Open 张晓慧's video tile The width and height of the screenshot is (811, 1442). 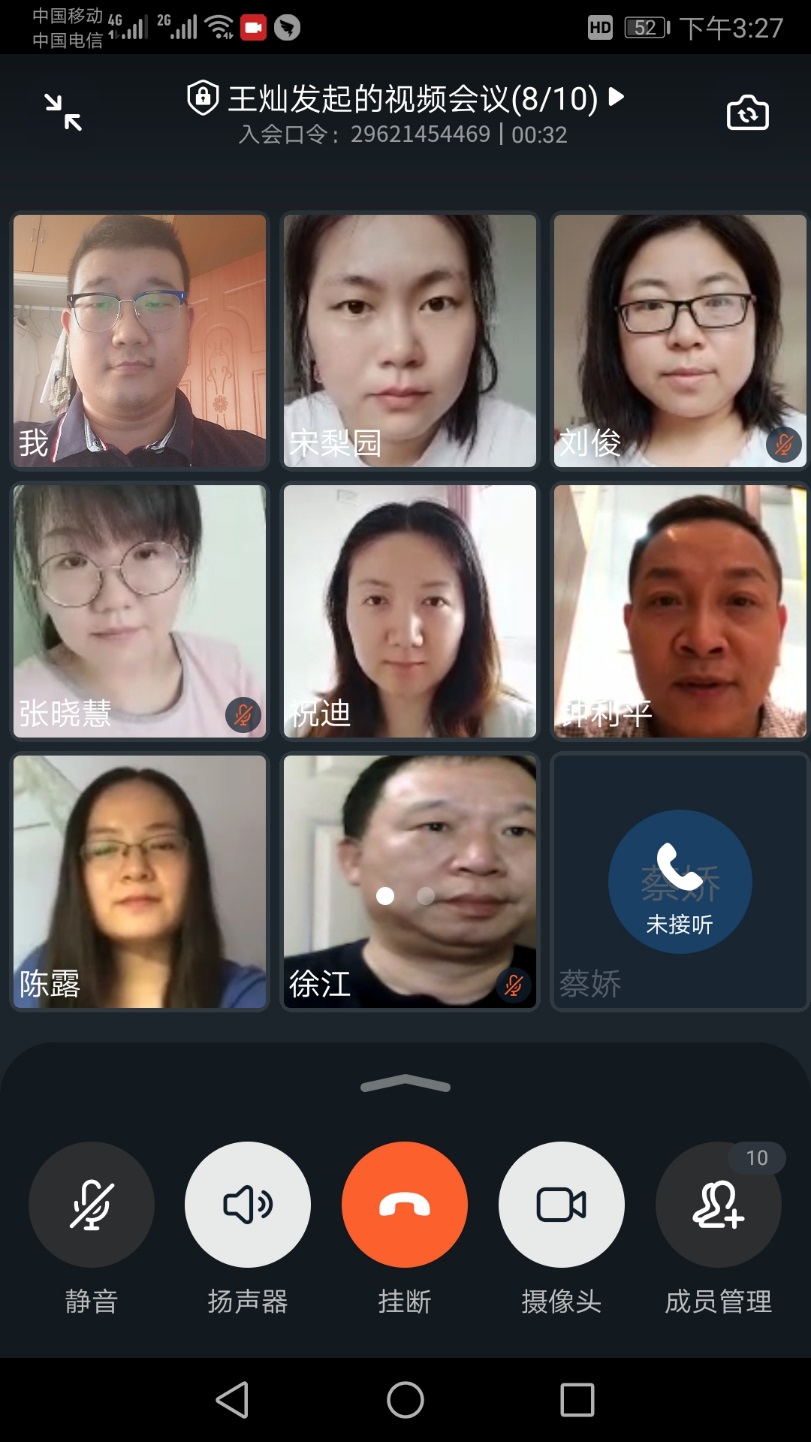[x=140, y=610]
